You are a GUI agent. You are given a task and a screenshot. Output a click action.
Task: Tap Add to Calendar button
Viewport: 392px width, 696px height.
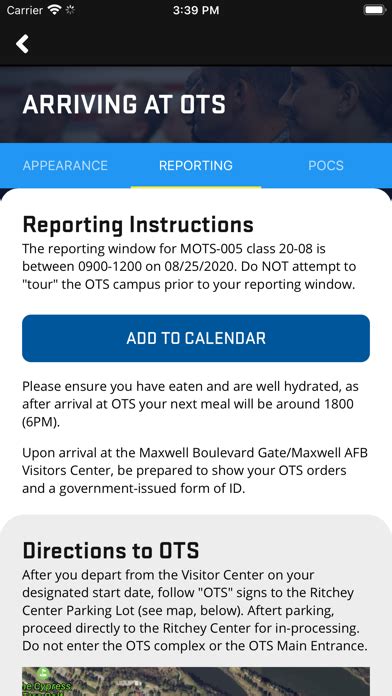[x=196, y=338]
